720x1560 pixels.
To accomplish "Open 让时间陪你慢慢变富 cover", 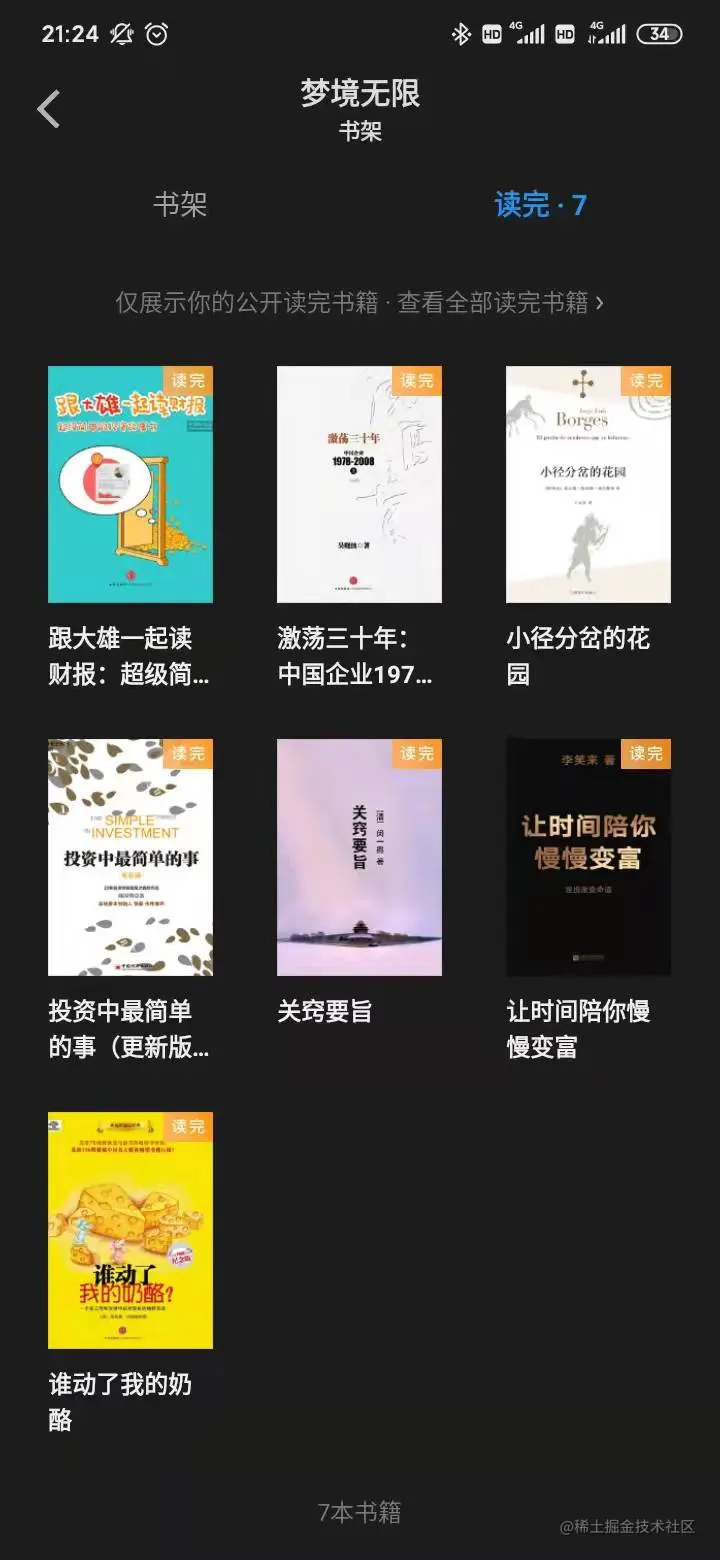I will pyautogui.click(x=588, y=858).
